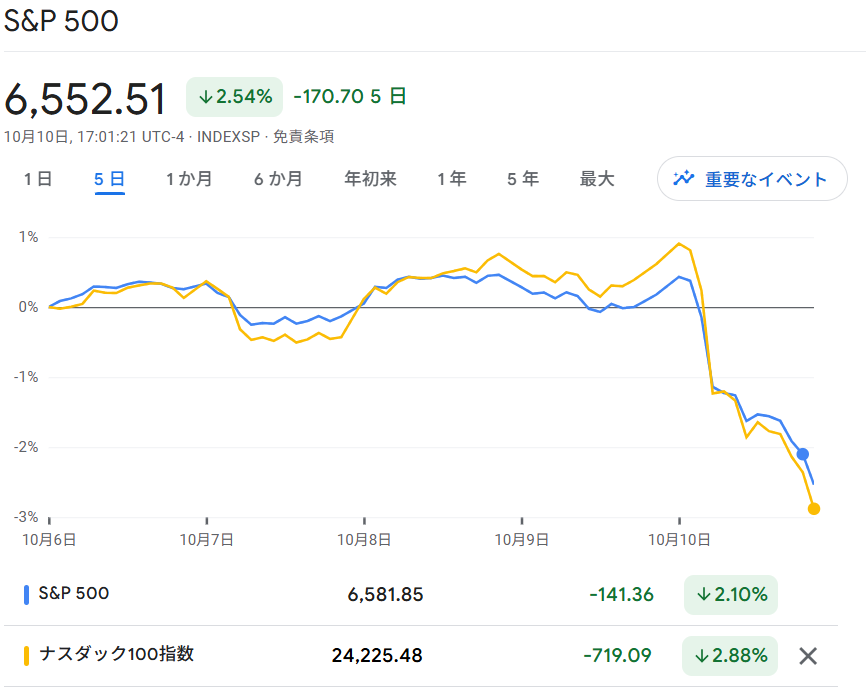Remove ナスダック100指数 comparison

click(x=808, y=656)
